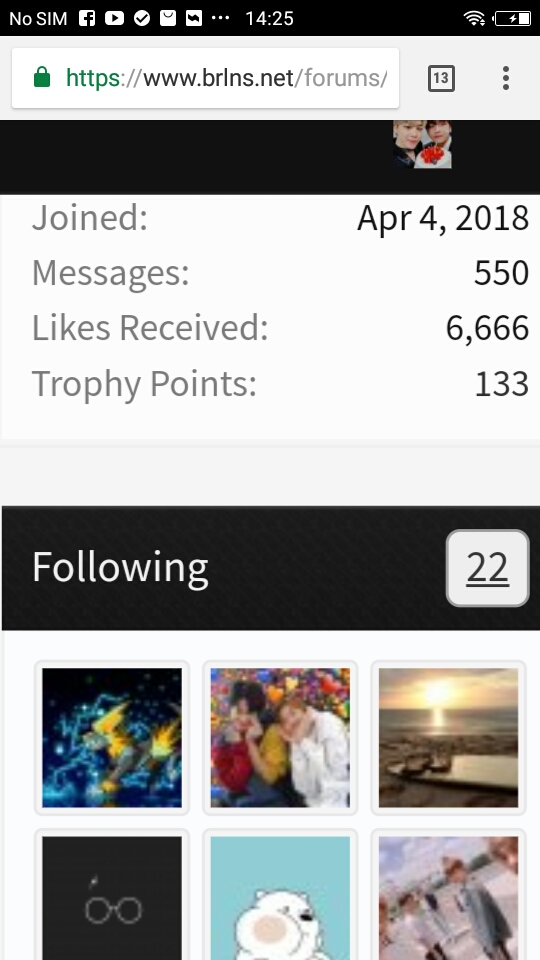Open the followed user with Pokémon avatar
This screenshot has height=960, width=540.
pos(112,738)
